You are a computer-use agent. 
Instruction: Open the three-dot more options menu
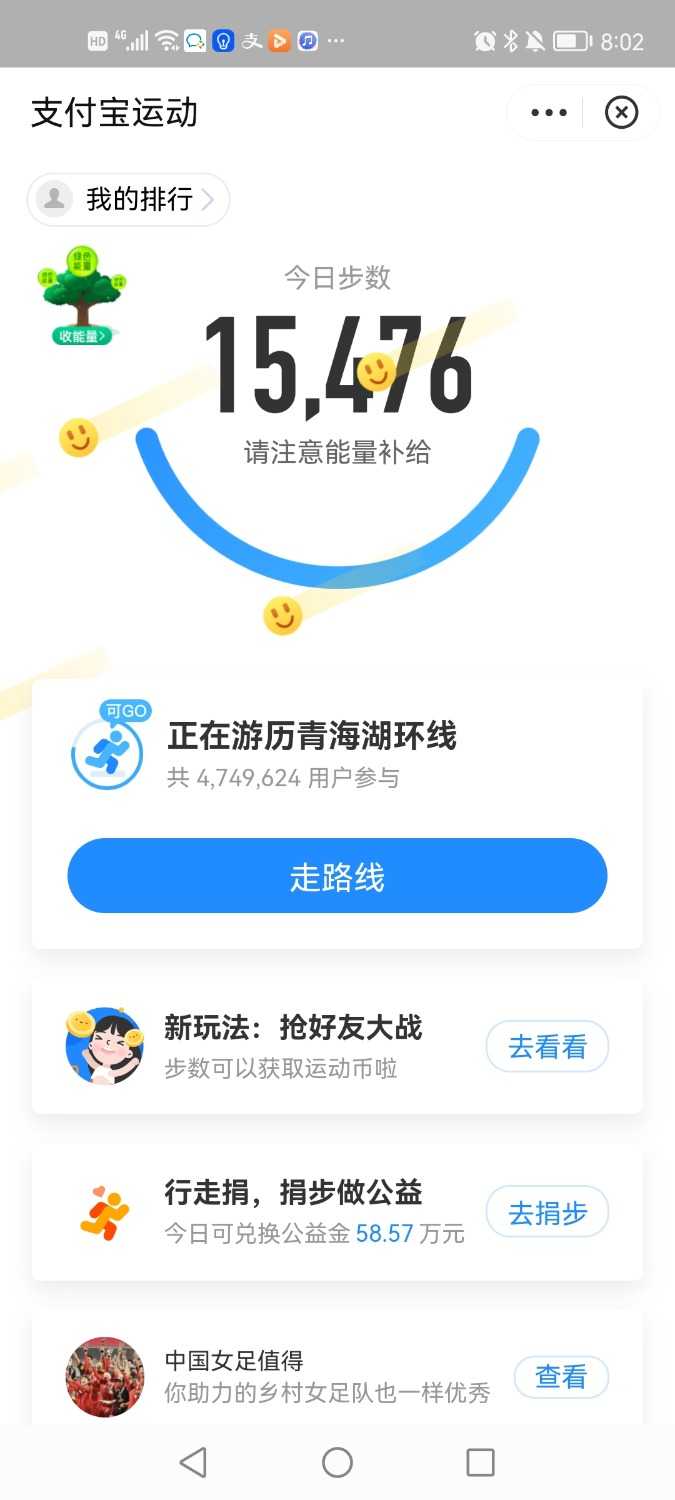pyautogui.click(x=549, y=113)
